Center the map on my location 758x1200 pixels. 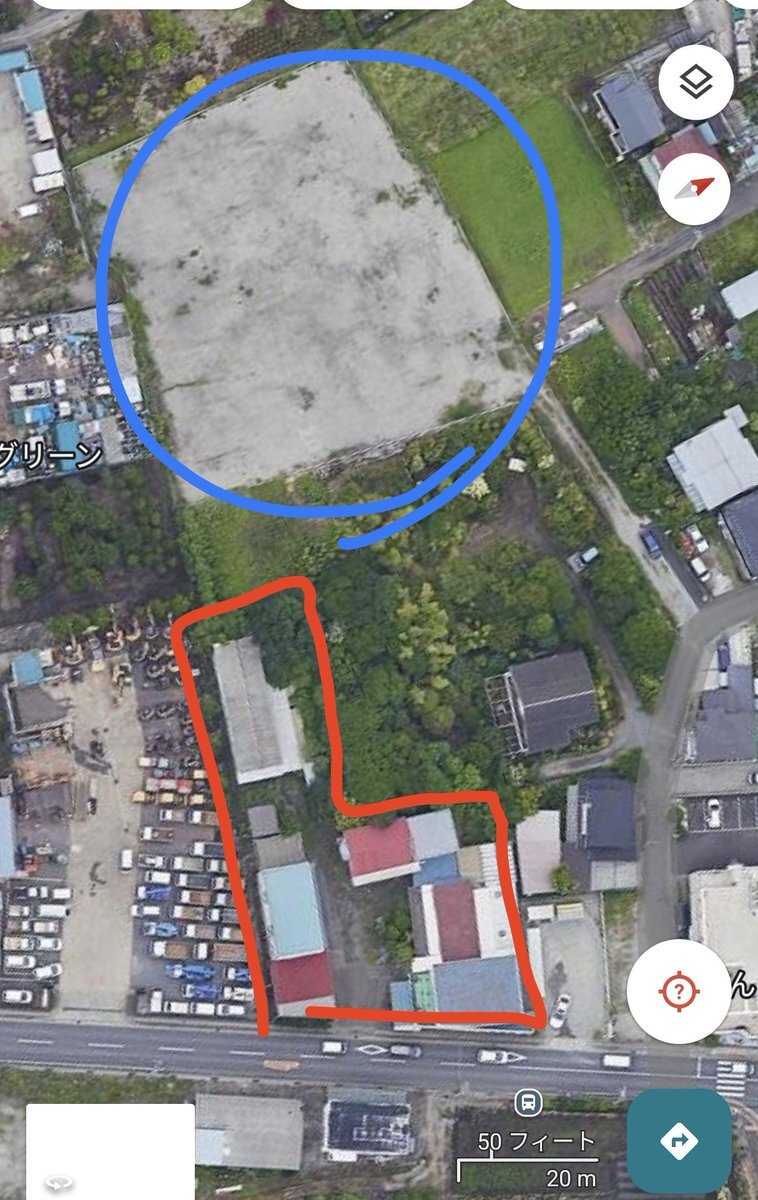(x=678, y=991)
